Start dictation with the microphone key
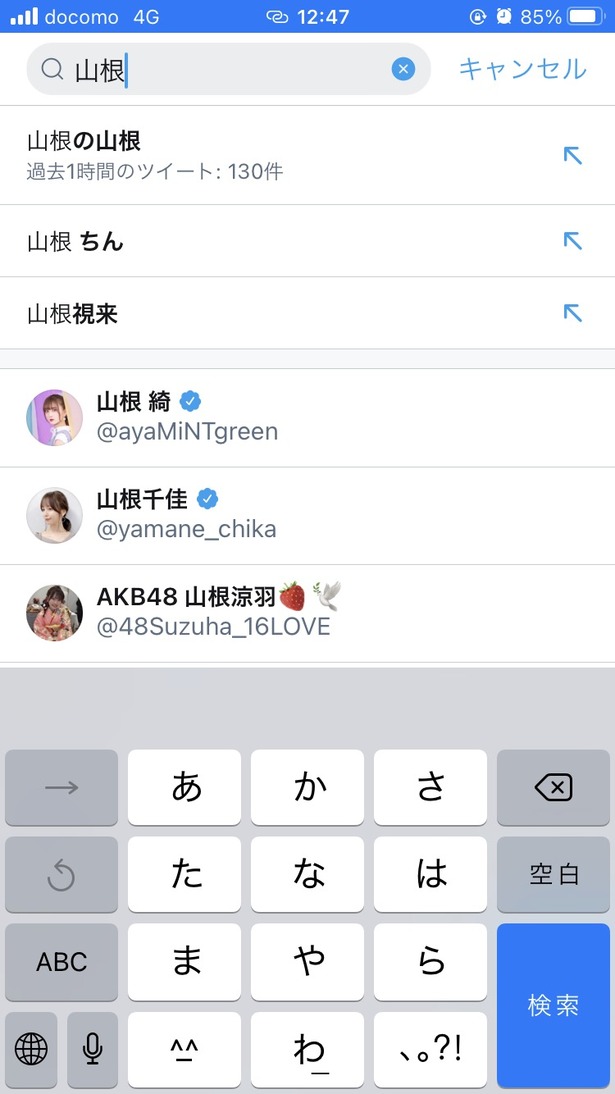Image resolution: width=615 pixels, height=1094 pixels. coord(92,1049)
